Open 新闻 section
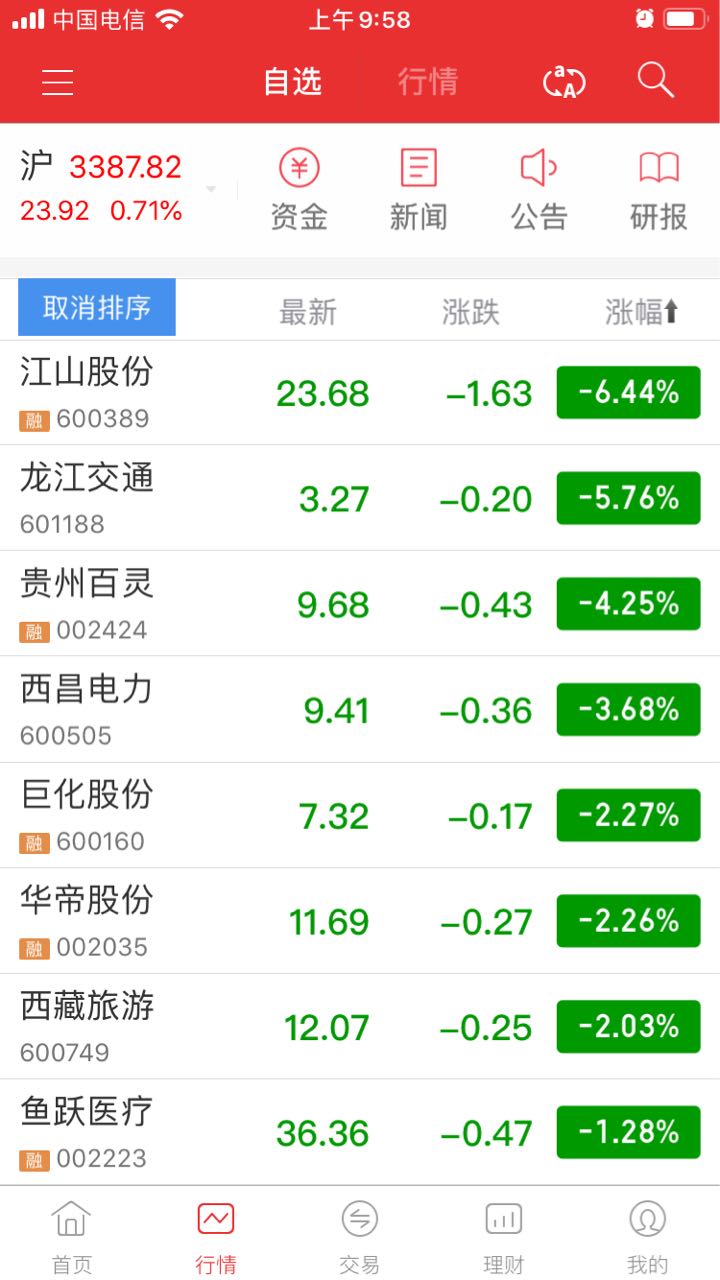This screenshot has height=1280, width=720. click(418, 190)
